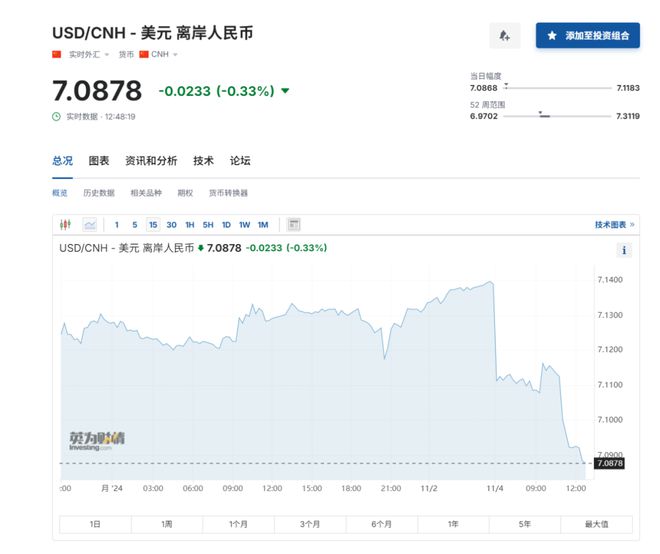Tap the chart info icon

pyautogui.click(x=624, y=250)
